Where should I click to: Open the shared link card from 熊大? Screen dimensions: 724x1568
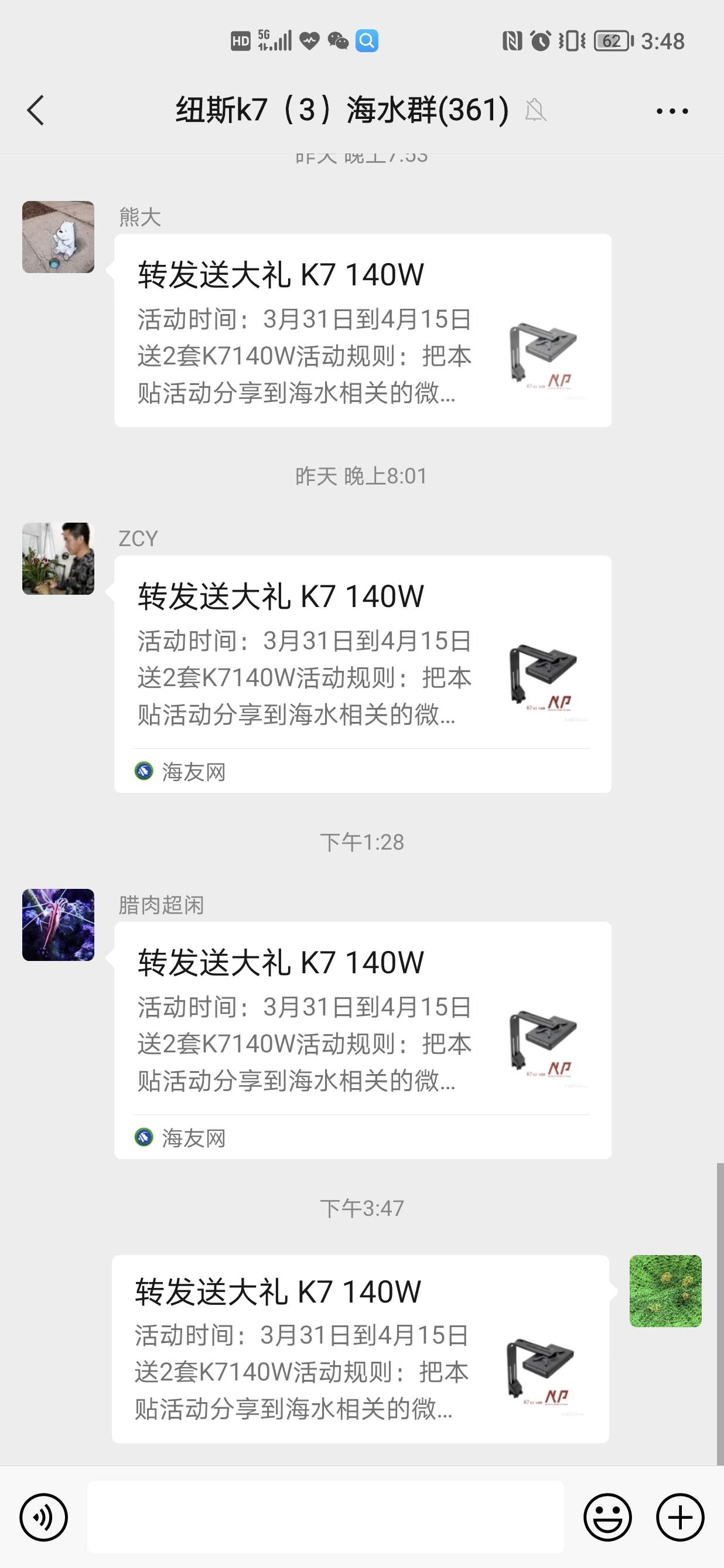363,330
